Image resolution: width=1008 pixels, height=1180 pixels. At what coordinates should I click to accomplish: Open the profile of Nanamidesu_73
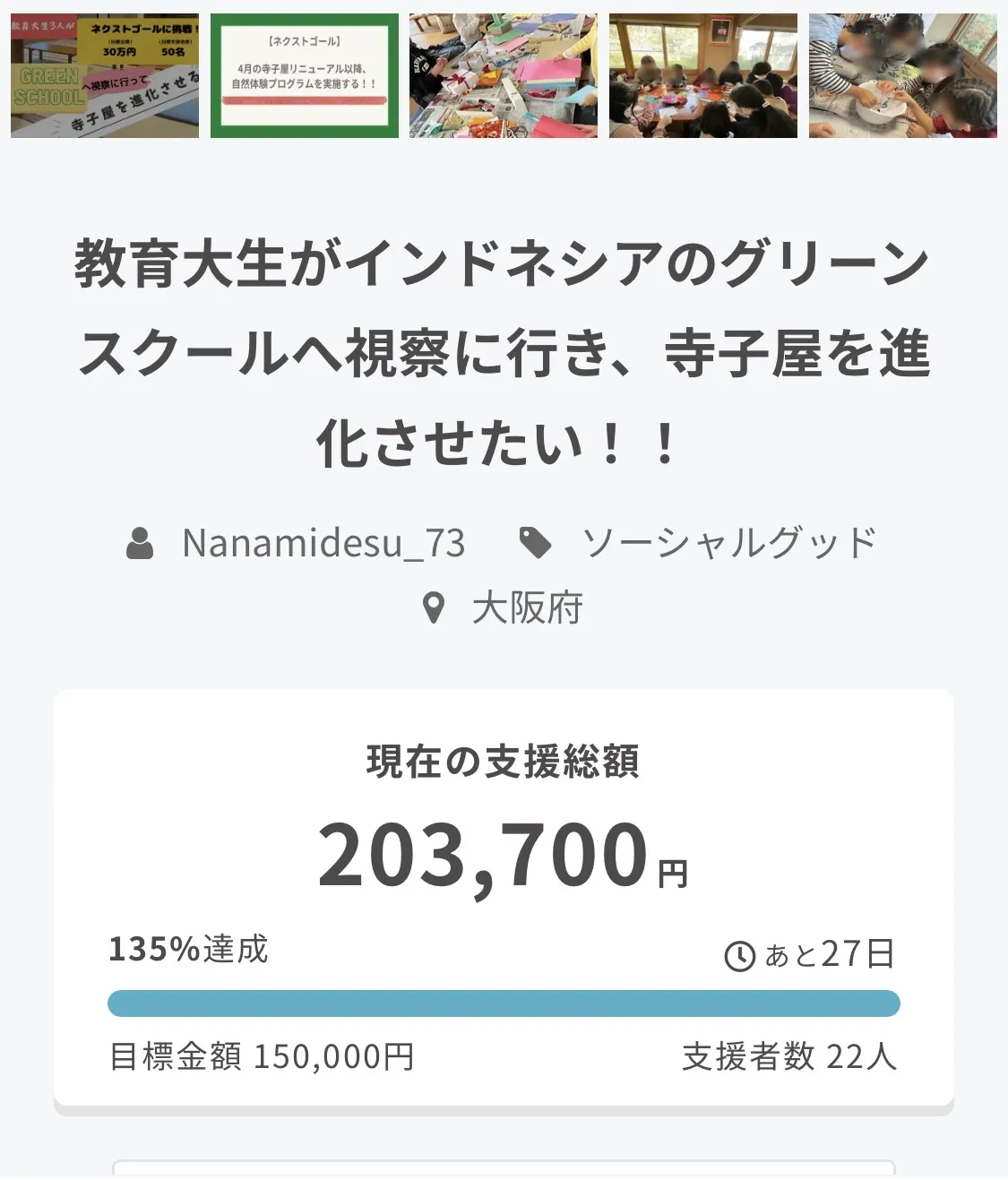tap(323, 543)
